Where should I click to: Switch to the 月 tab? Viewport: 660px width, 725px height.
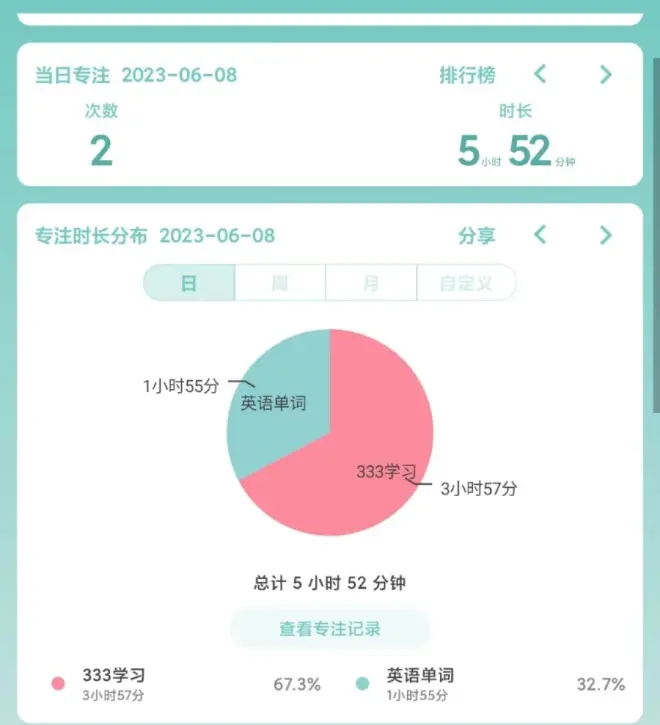(371, 283)
